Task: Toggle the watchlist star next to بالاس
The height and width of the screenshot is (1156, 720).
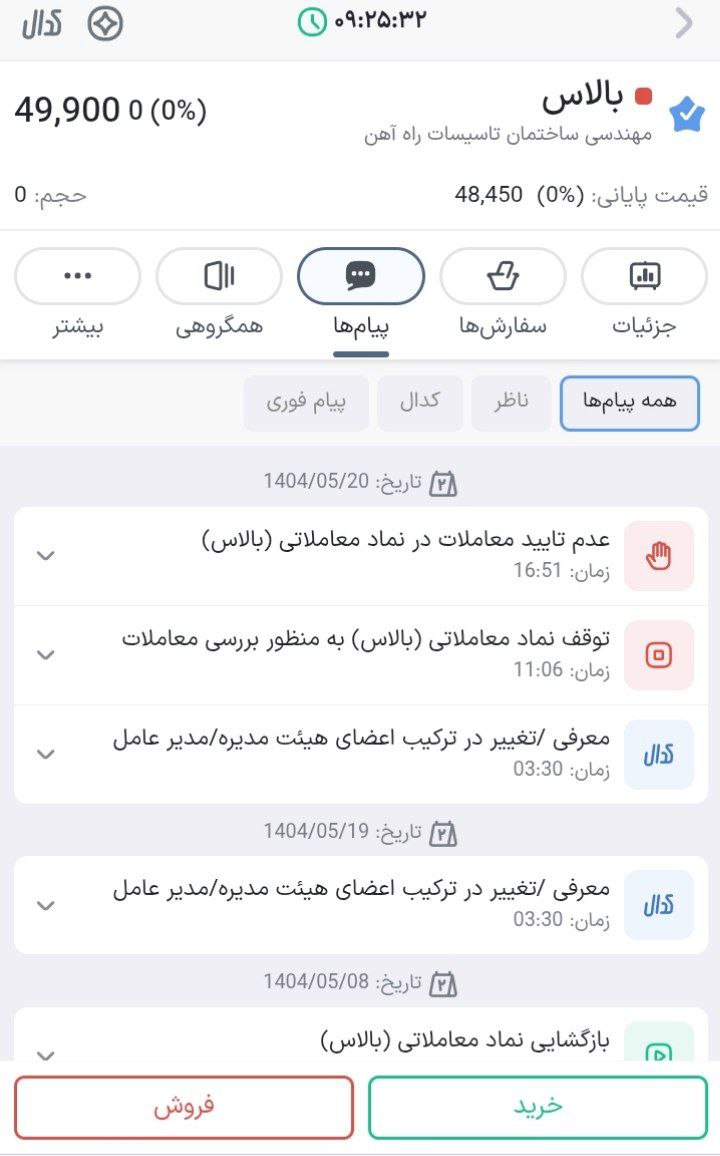Action: [x=687, y=115]
